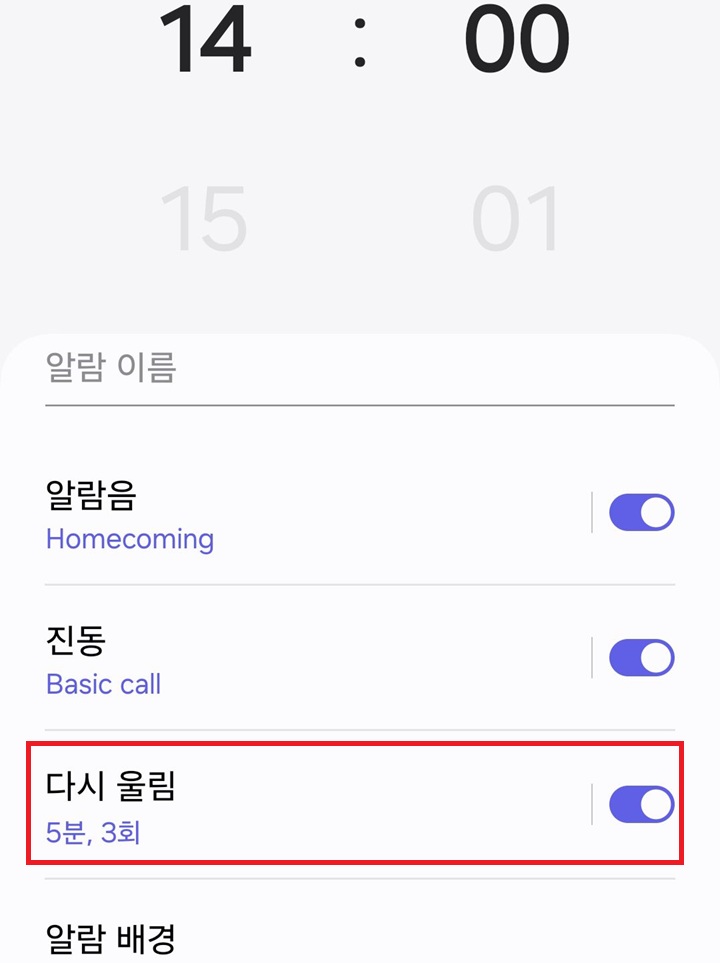This screenshot has height=963, width=720.
Task: Open the 진동 vibration settings row
Action: click(250, 658)
